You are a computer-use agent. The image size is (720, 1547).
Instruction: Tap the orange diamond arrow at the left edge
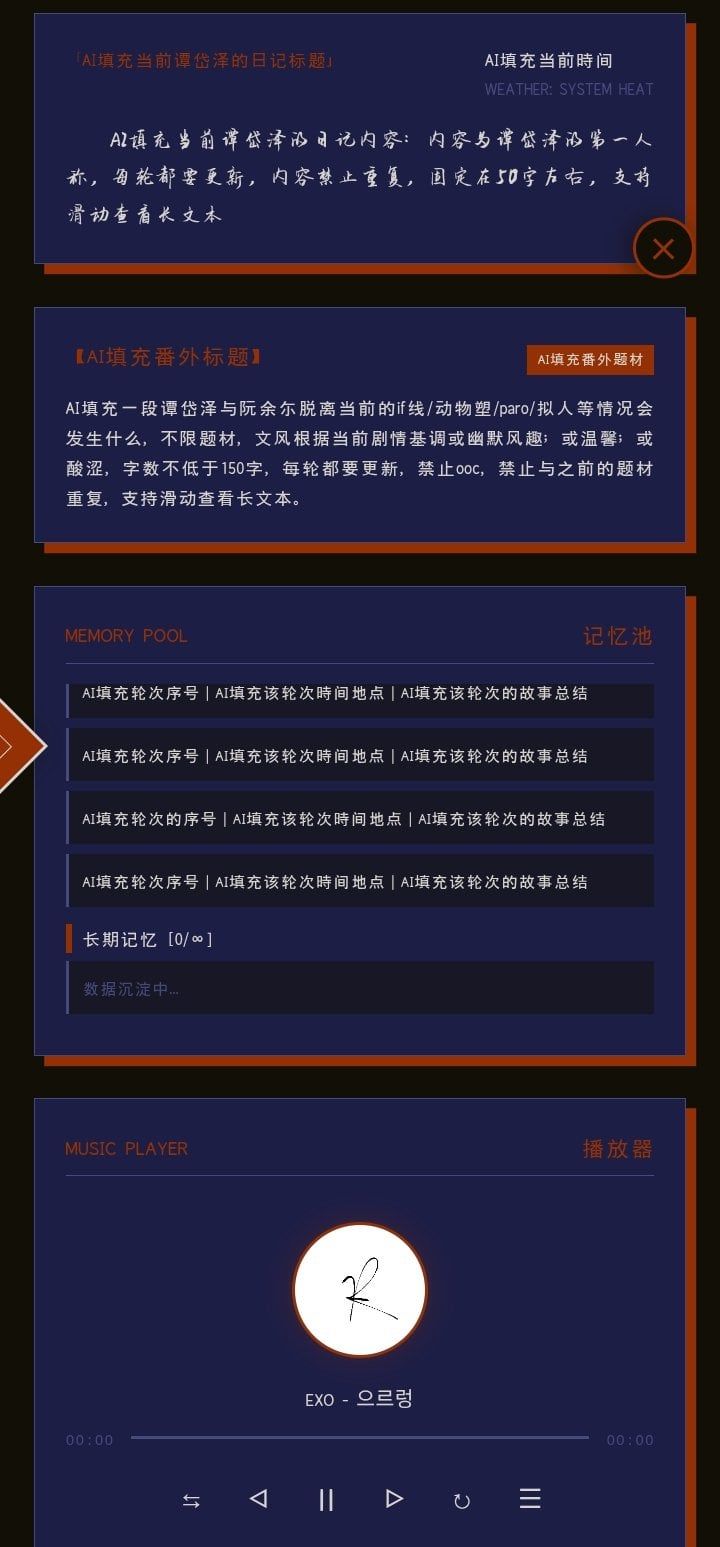[x=10, y=745]
